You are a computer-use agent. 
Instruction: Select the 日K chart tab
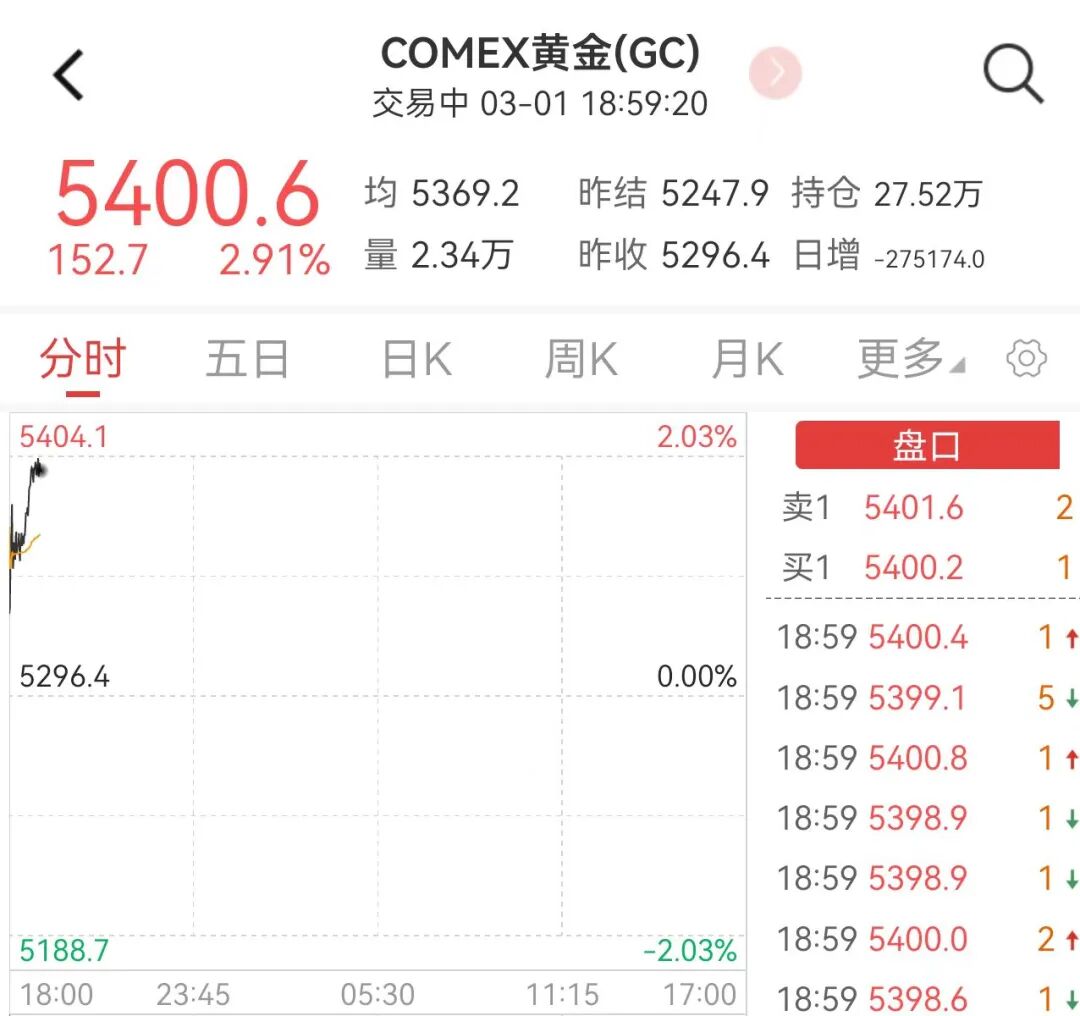[417, 359]
